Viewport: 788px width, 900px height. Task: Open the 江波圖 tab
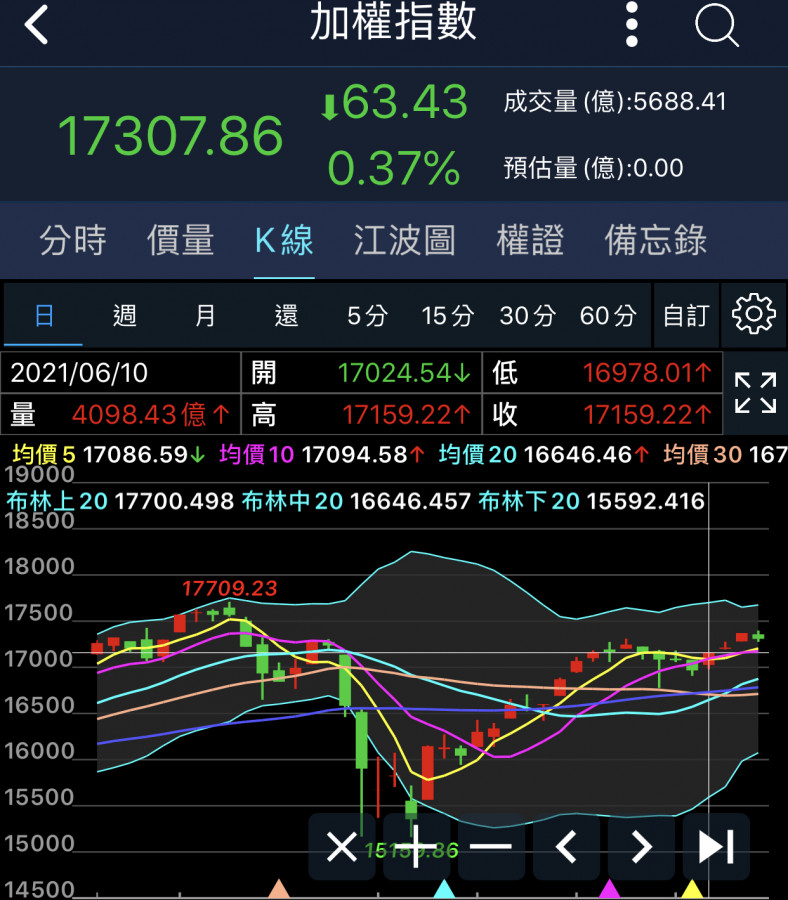click(x=404, y=241)
